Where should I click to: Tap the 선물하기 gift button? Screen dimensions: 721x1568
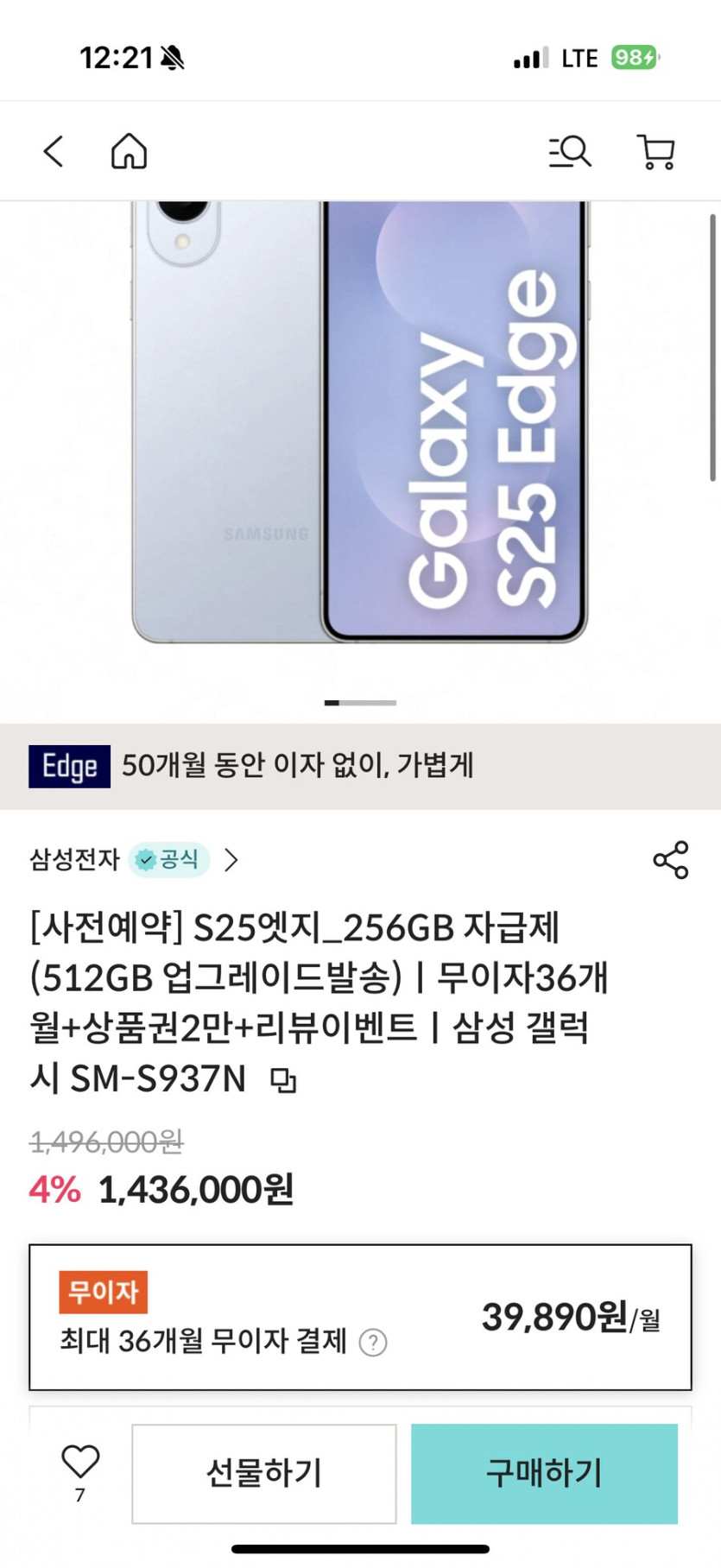click(262, 1474)
